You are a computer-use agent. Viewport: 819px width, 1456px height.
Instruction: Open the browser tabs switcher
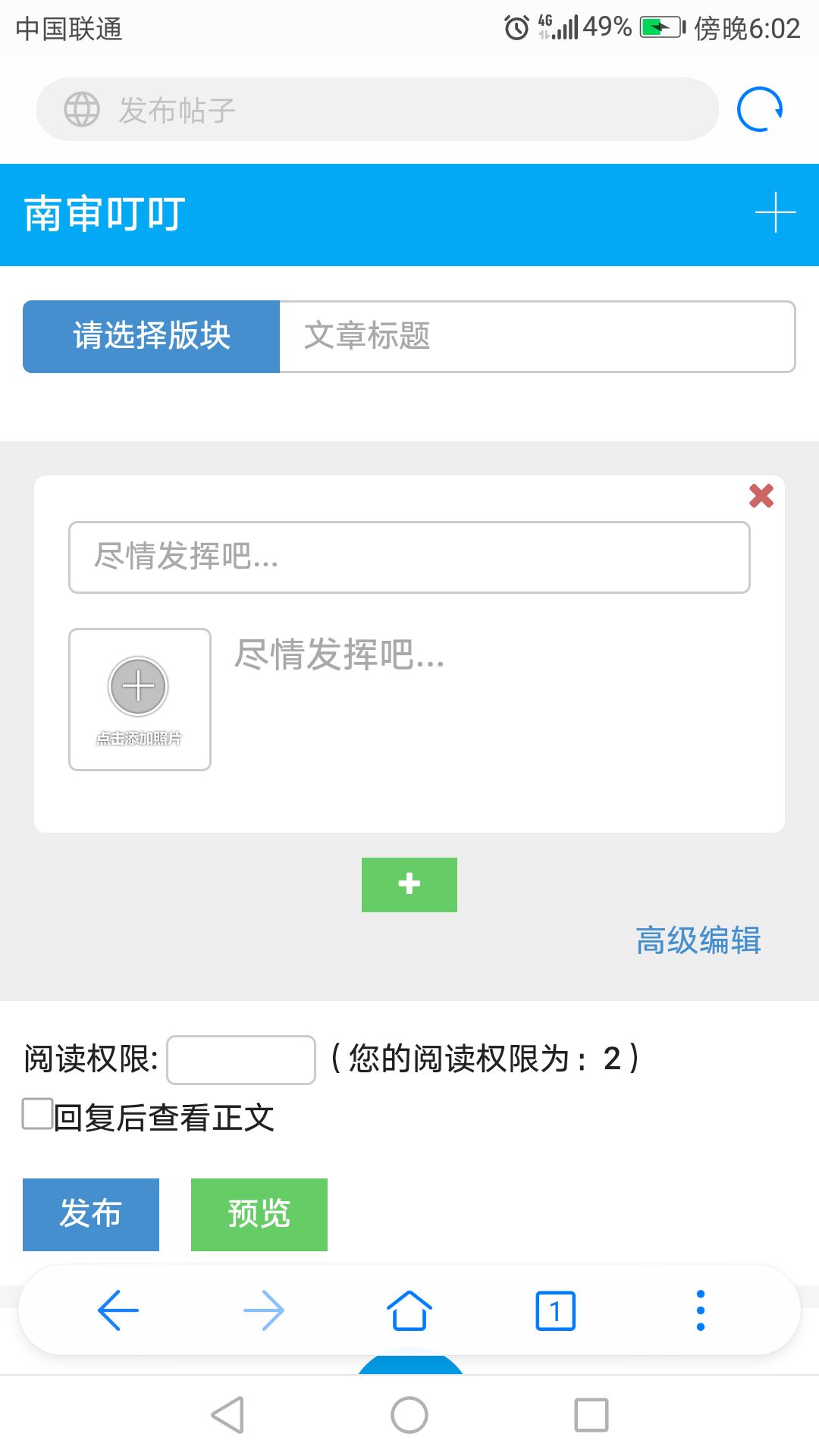tap(555, 1310)
